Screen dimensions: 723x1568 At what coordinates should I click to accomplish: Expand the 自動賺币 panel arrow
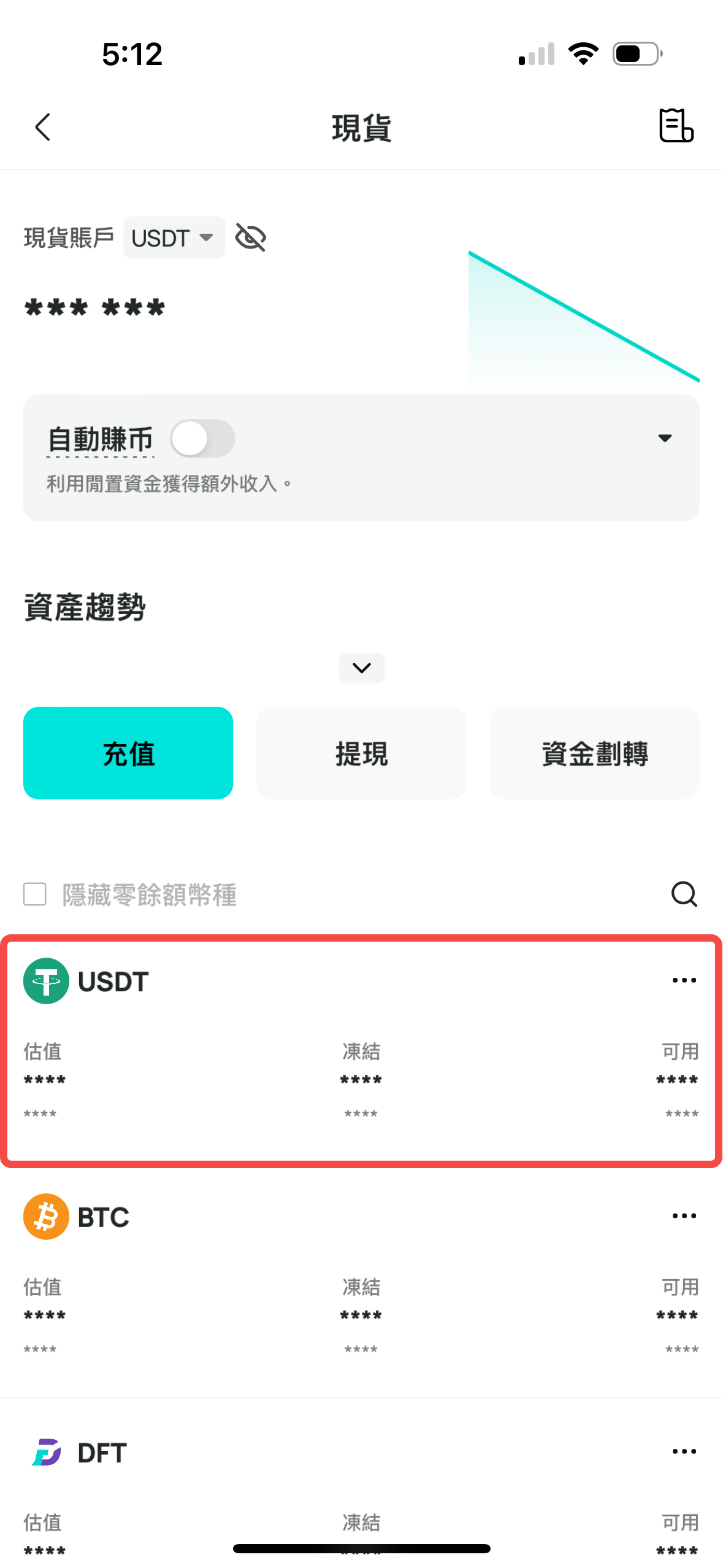(665, 438)
